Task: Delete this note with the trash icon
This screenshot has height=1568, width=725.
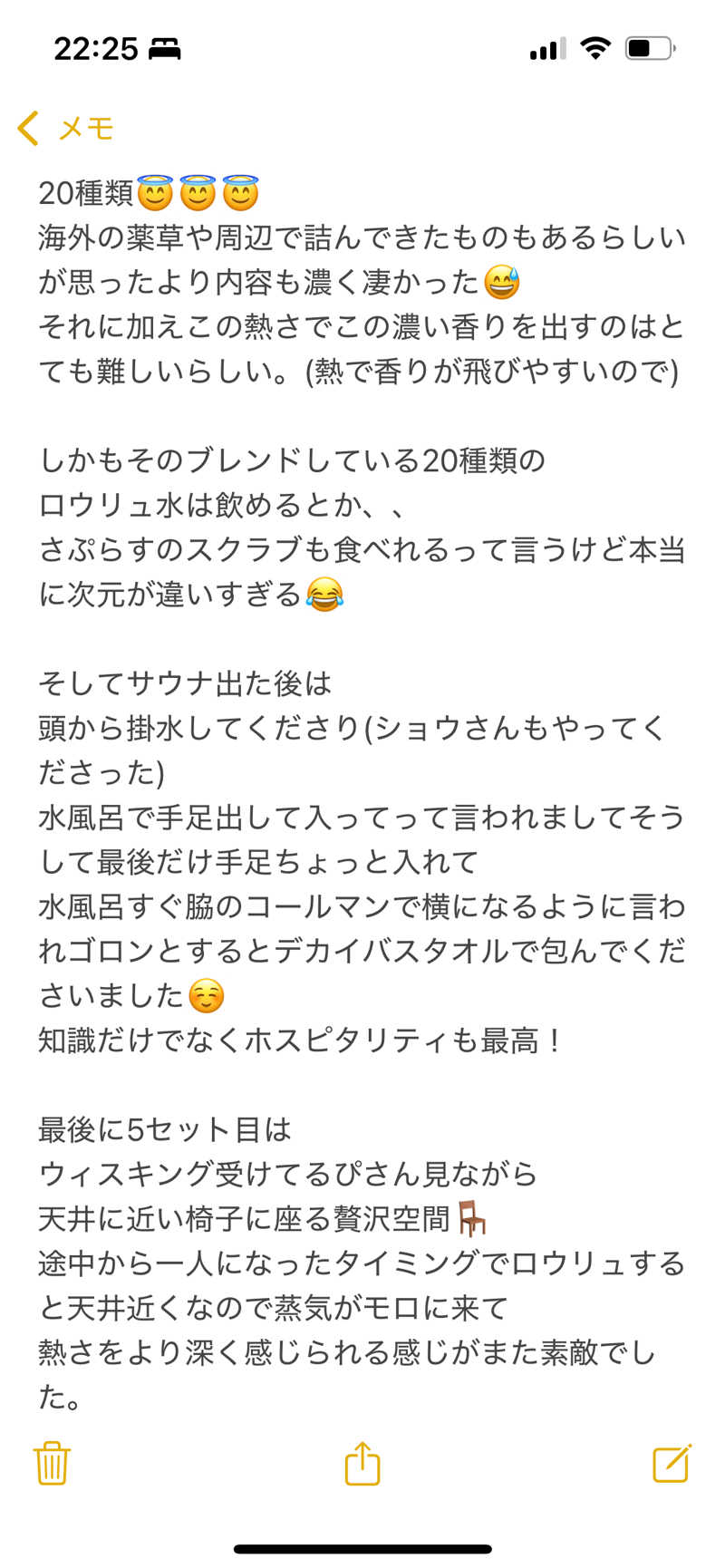Action: (52, 1463)
